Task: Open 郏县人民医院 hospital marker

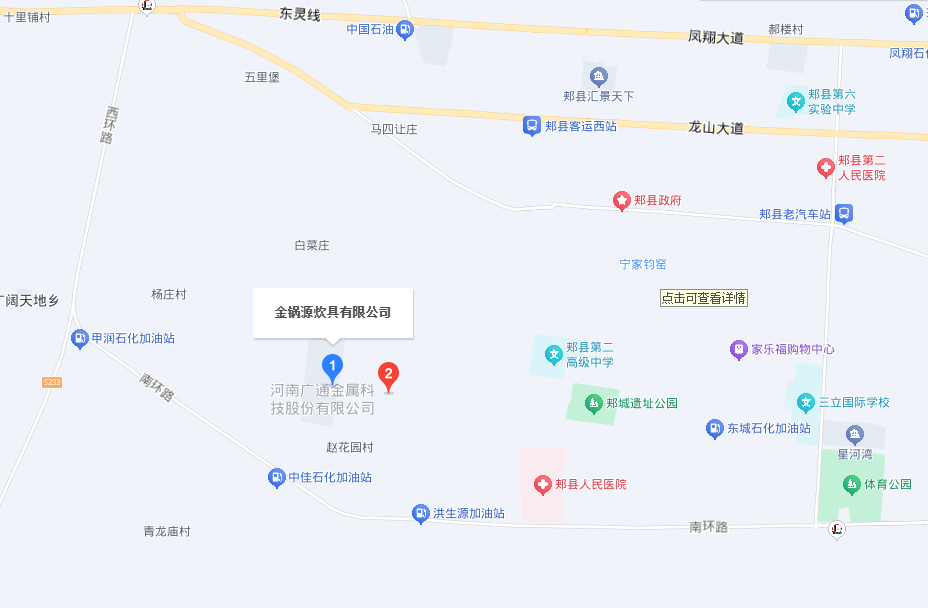Action: point(543,485)
